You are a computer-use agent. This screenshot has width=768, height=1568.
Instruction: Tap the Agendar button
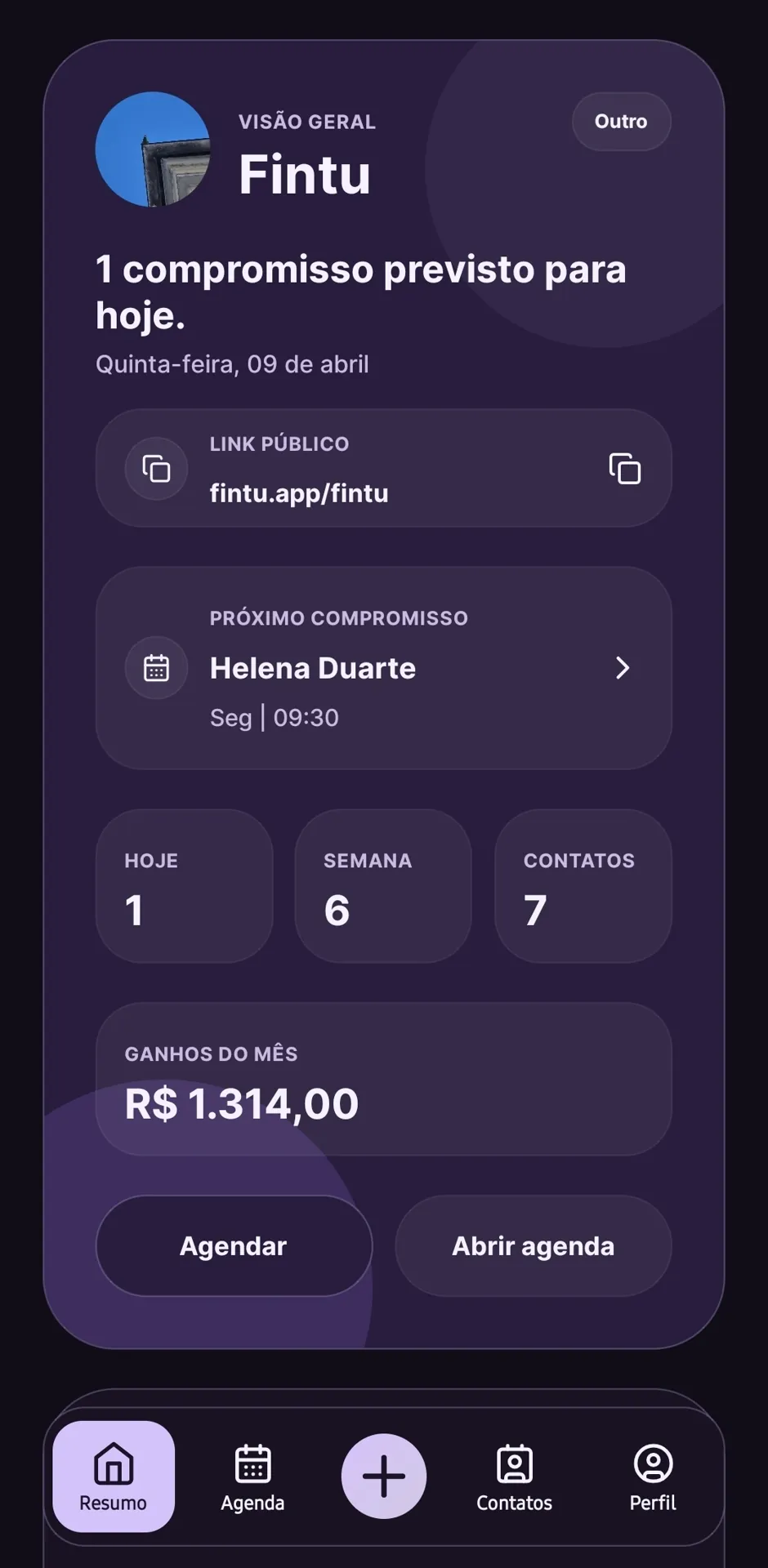(x=233, y=1245)
